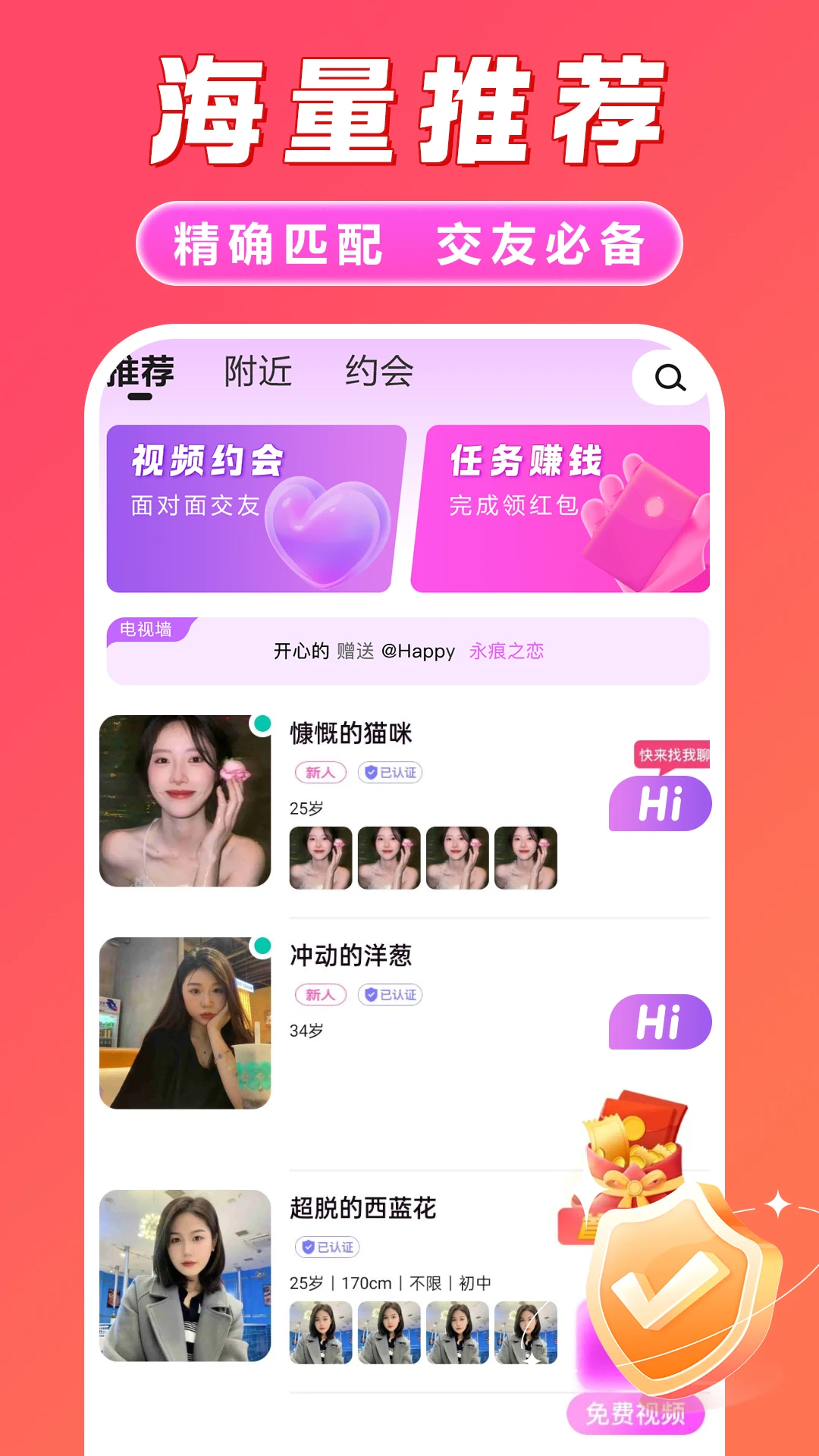The height and width of the screenshot is (1456, 819).
Task: Tap the 新人 pink badge on 冲动的洋葱
Action: [322, 993]
